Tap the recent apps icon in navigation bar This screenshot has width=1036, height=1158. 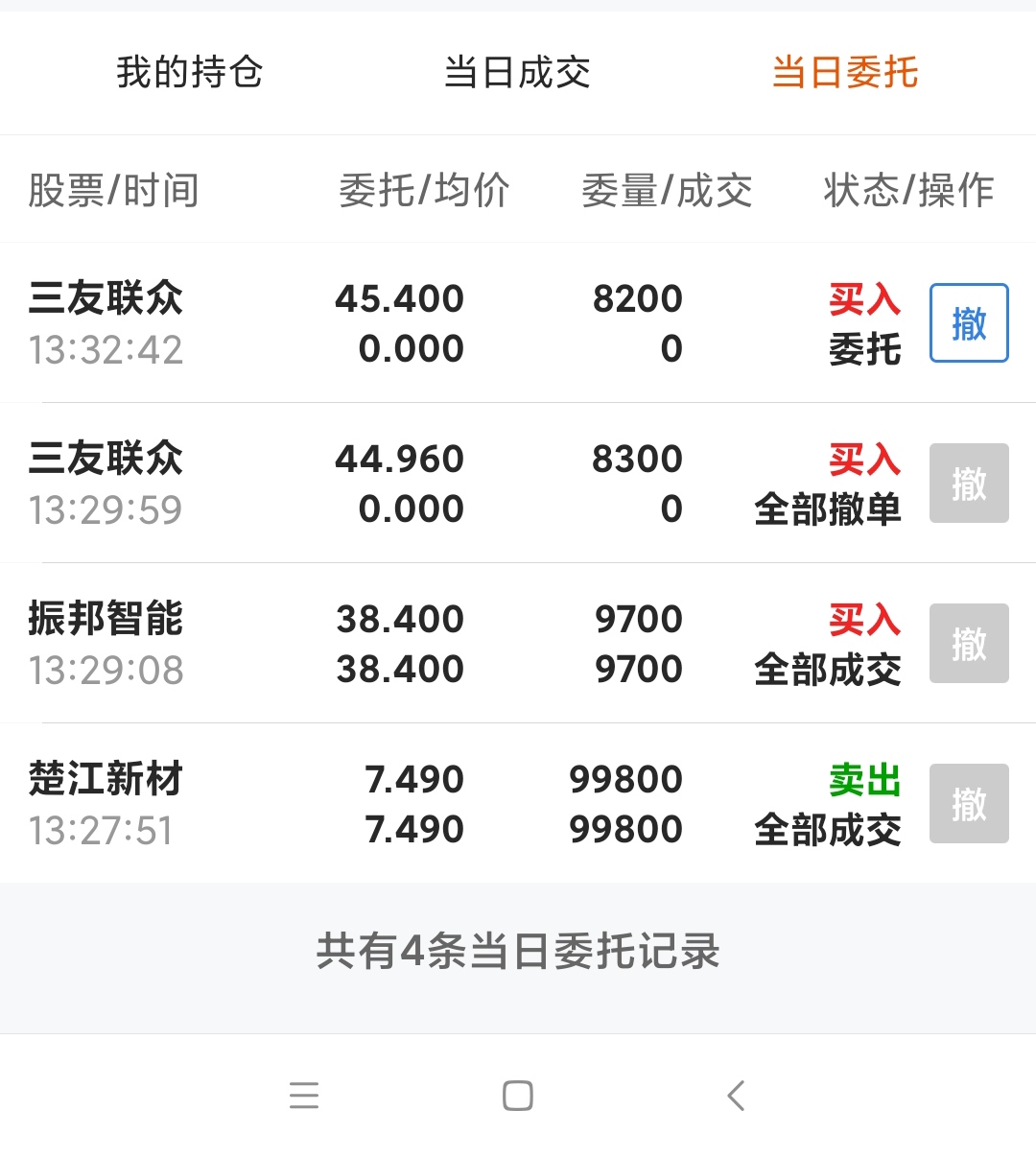305,1095
